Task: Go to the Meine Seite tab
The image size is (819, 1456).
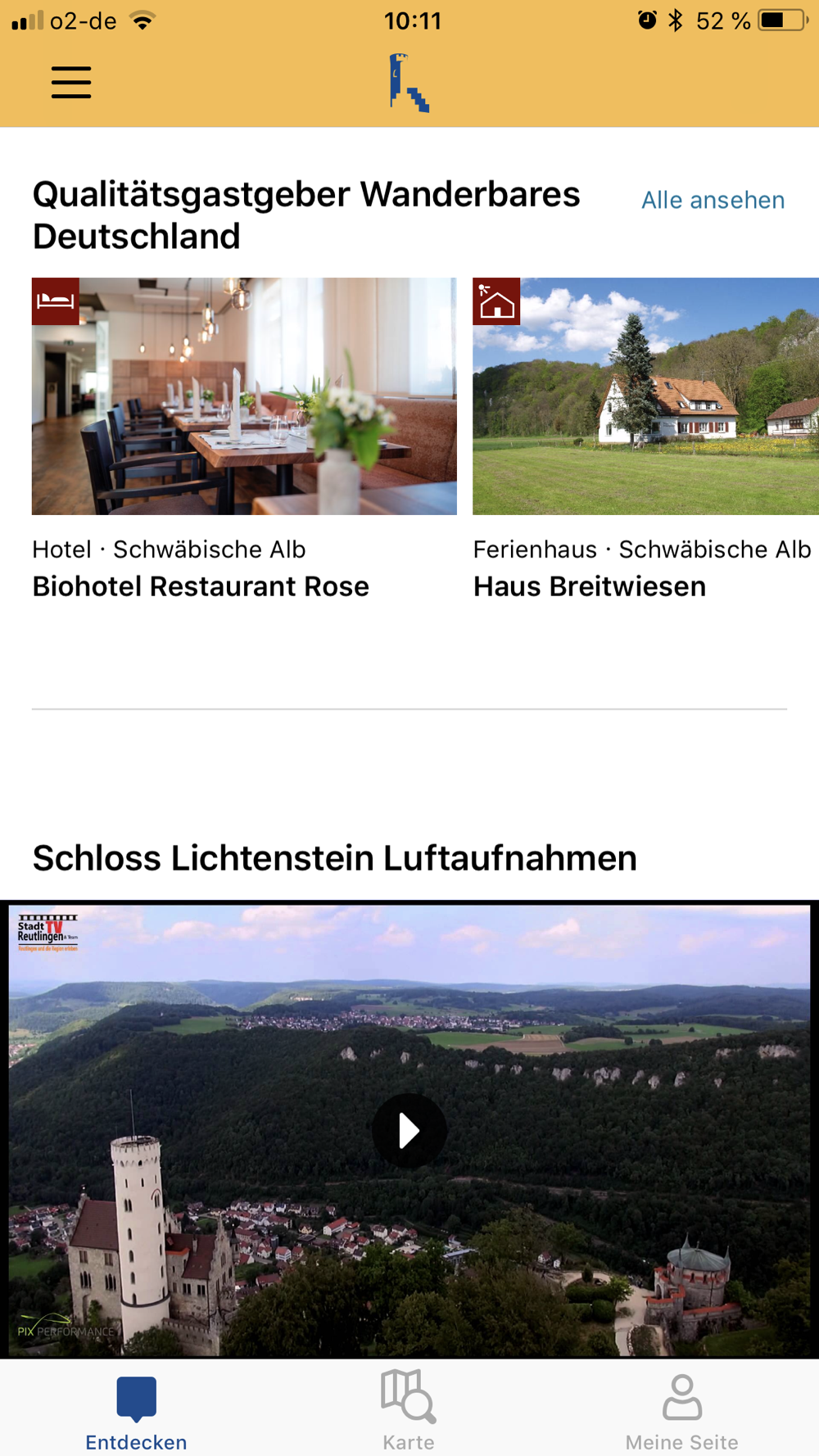Action: 681,1410
